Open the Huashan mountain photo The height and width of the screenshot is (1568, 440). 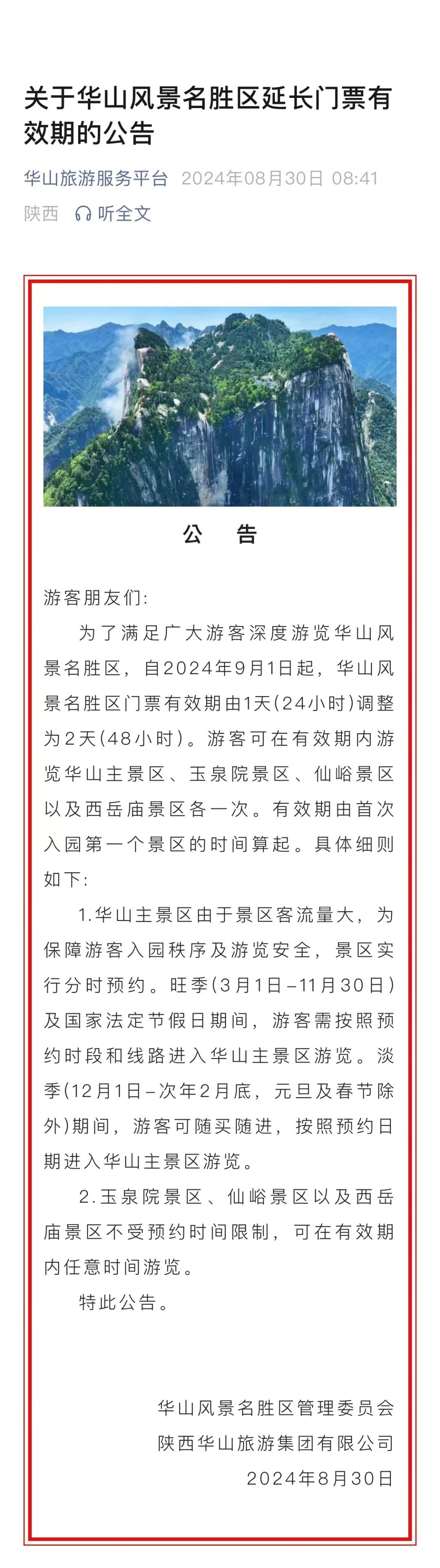pos(220,406)
